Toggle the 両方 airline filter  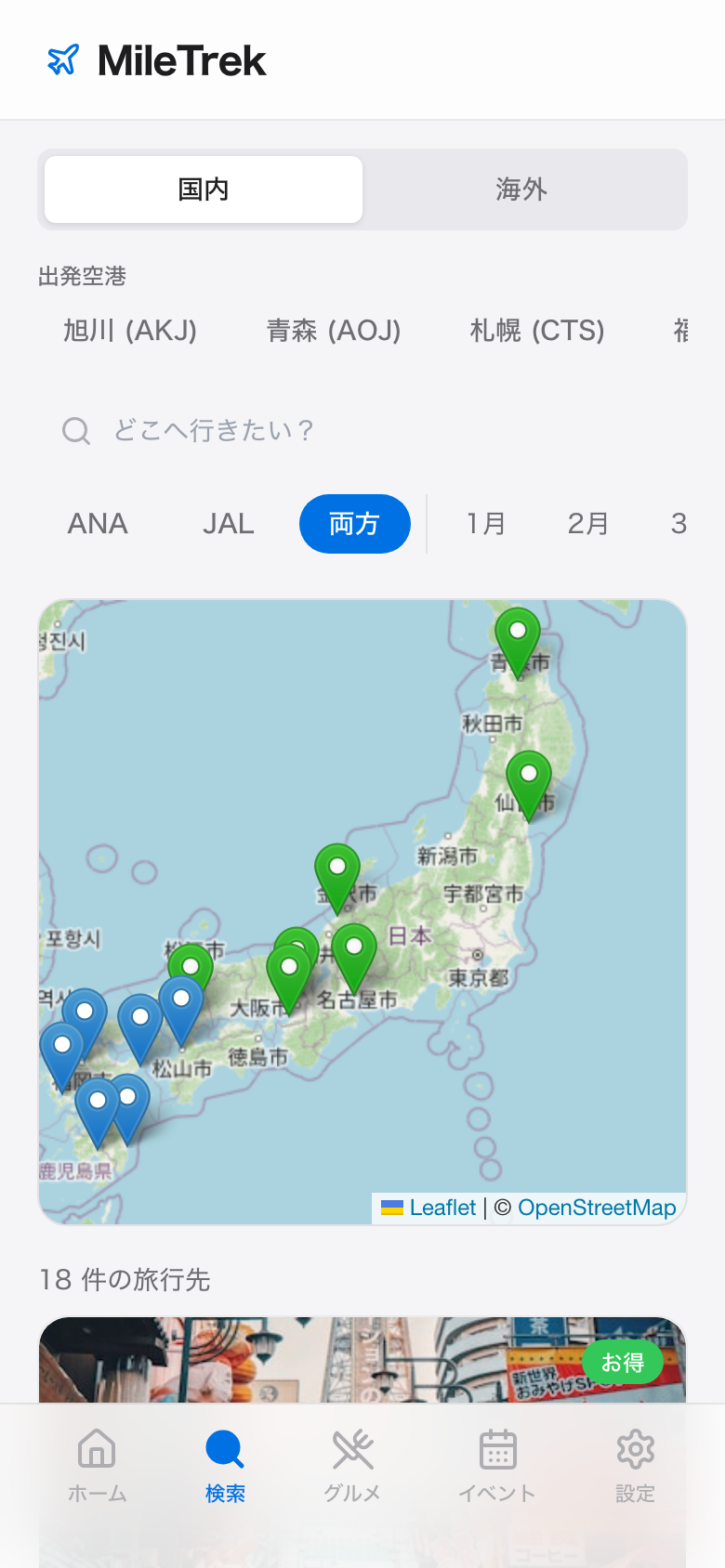coord(354,524)
